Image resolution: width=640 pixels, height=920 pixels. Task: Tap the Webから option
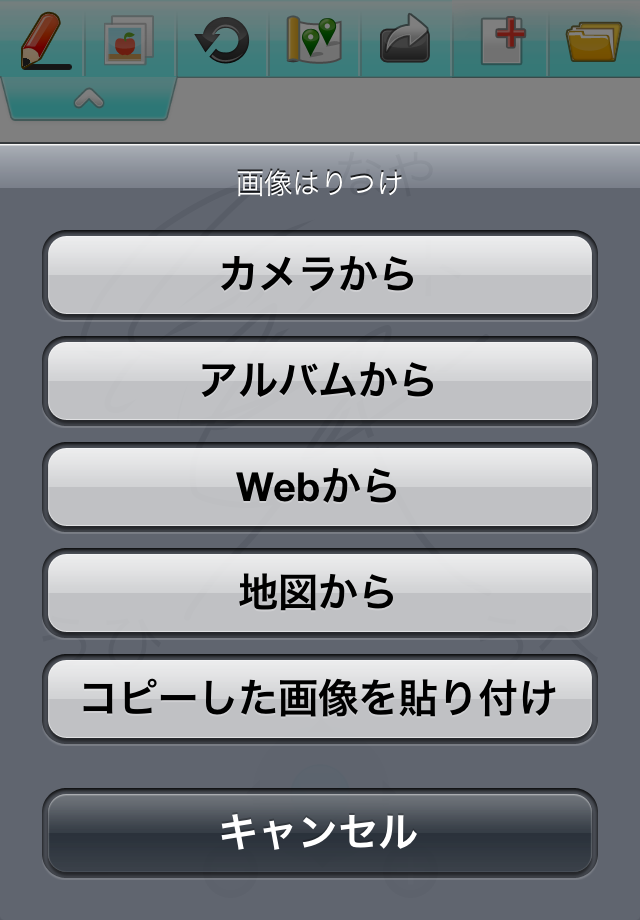(319, 487)
